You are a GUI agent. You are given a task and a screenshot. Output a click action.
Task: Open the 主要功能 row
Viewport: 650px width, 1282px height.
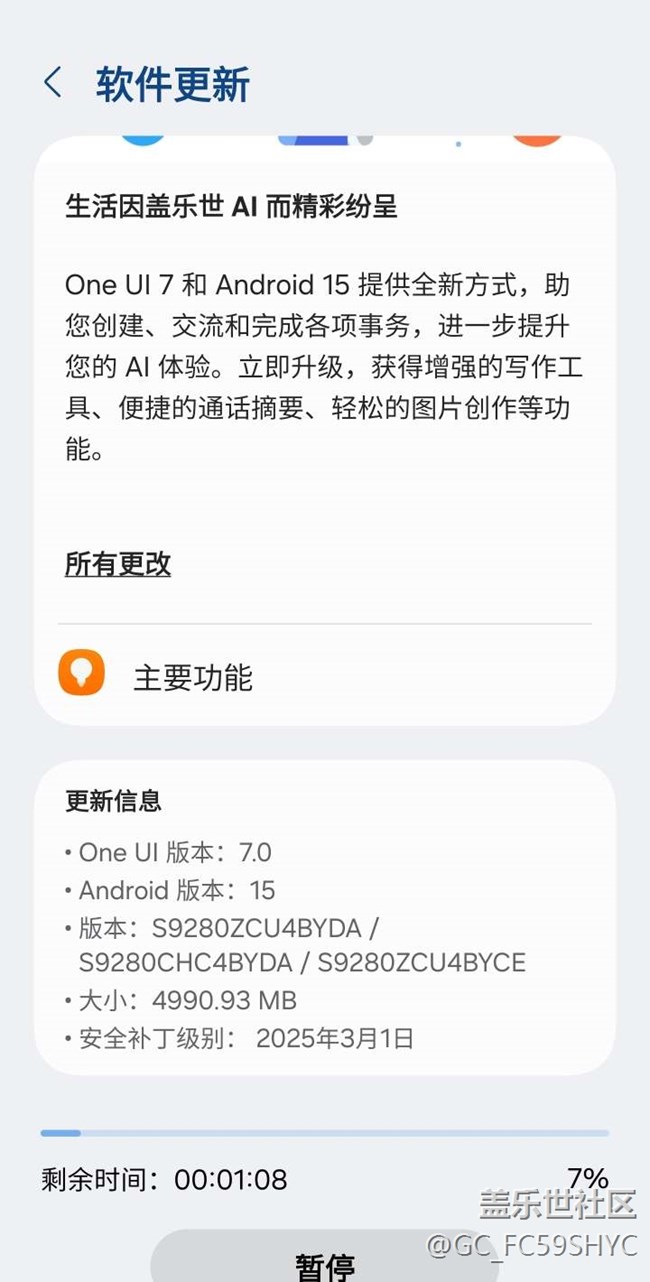pyautogui.click(x=325, y=676)
